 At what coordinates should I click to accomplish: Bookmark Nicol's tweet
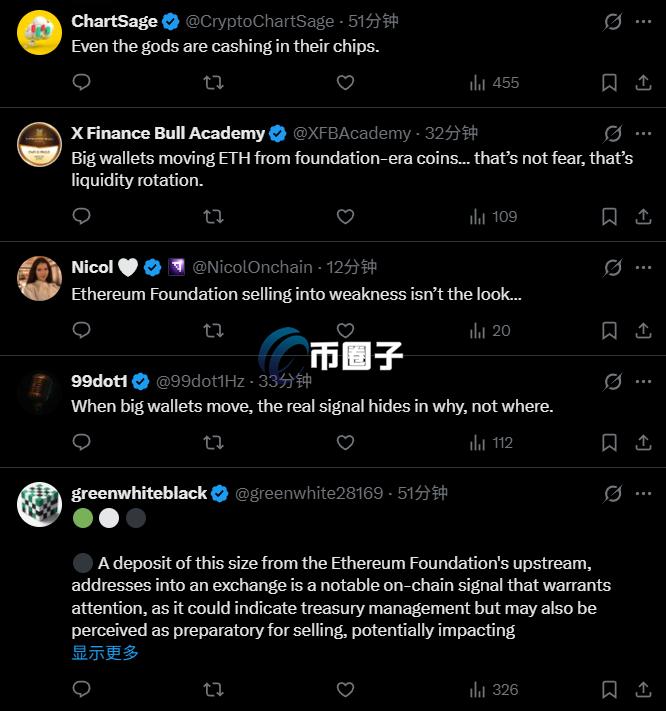click(x=609, y=330)
